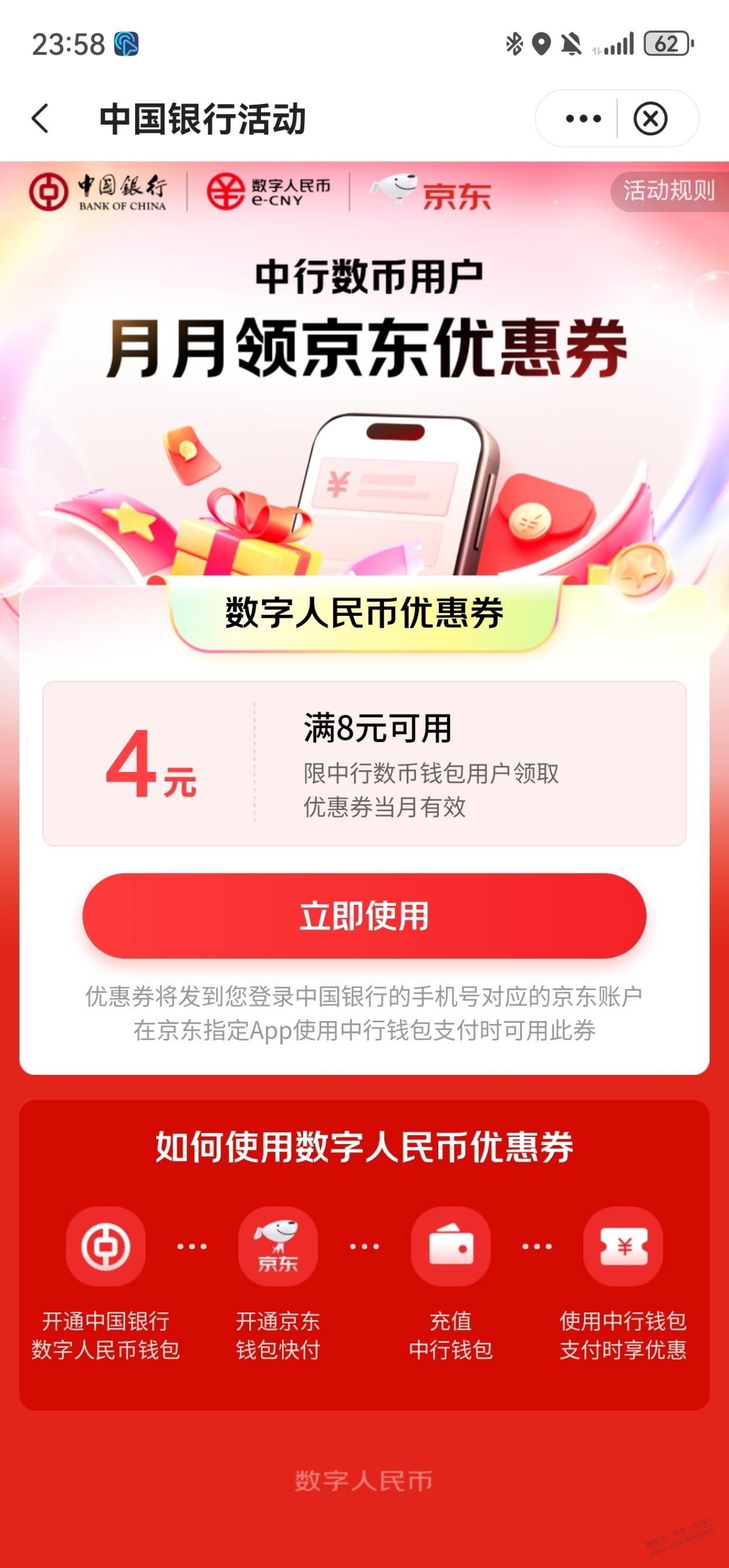This screenshot has height=1568, width=729.
Task: Click the 数字人民币优惠券 banner label
Action: point(364,616)
